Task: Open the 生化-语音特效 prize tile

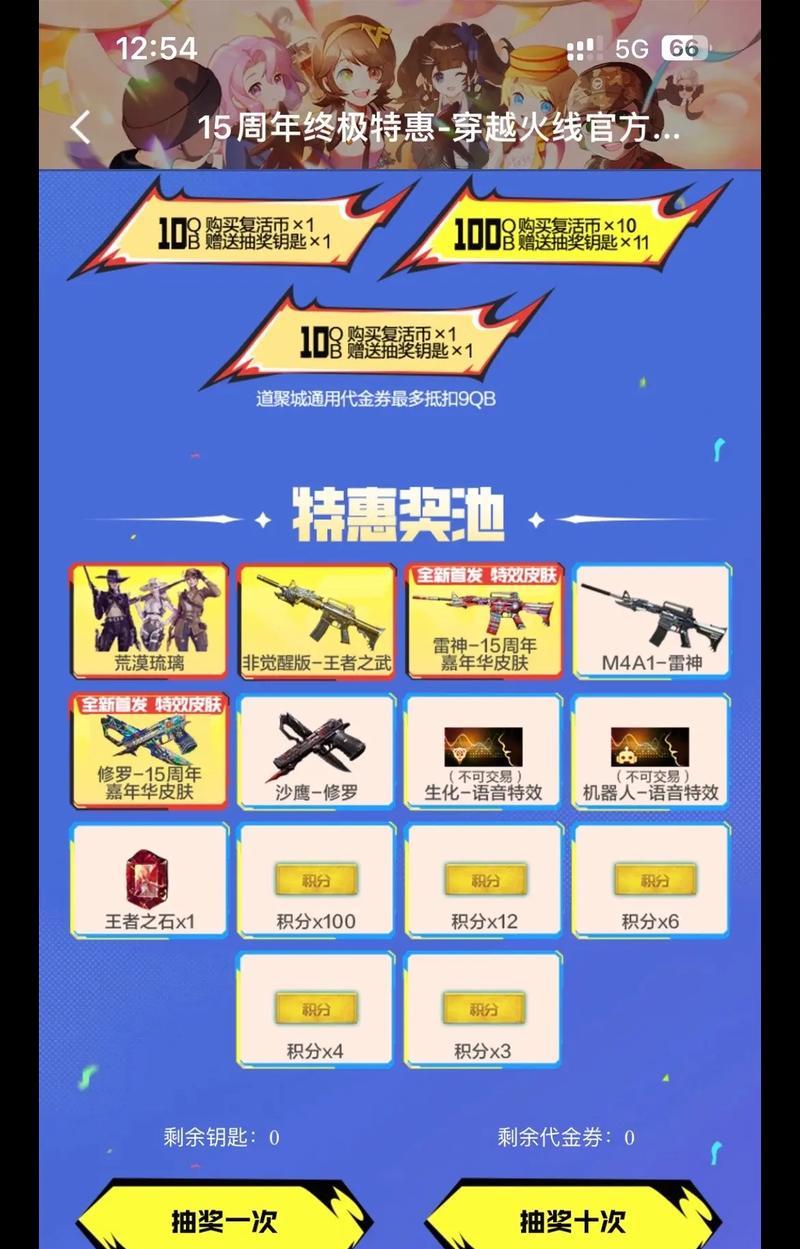Action: coord(484,750)
